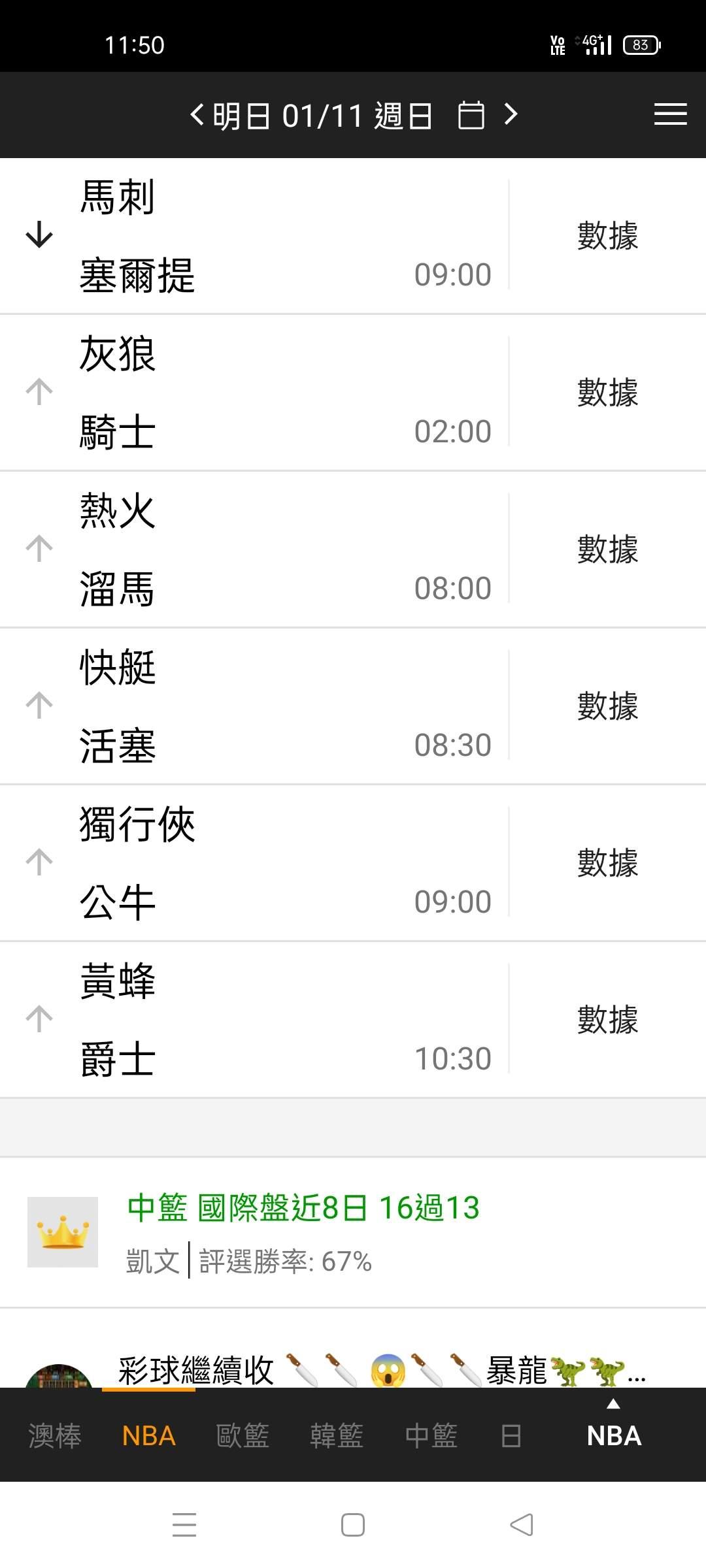
Task: Go to the previous date
Action: [197, 115]
